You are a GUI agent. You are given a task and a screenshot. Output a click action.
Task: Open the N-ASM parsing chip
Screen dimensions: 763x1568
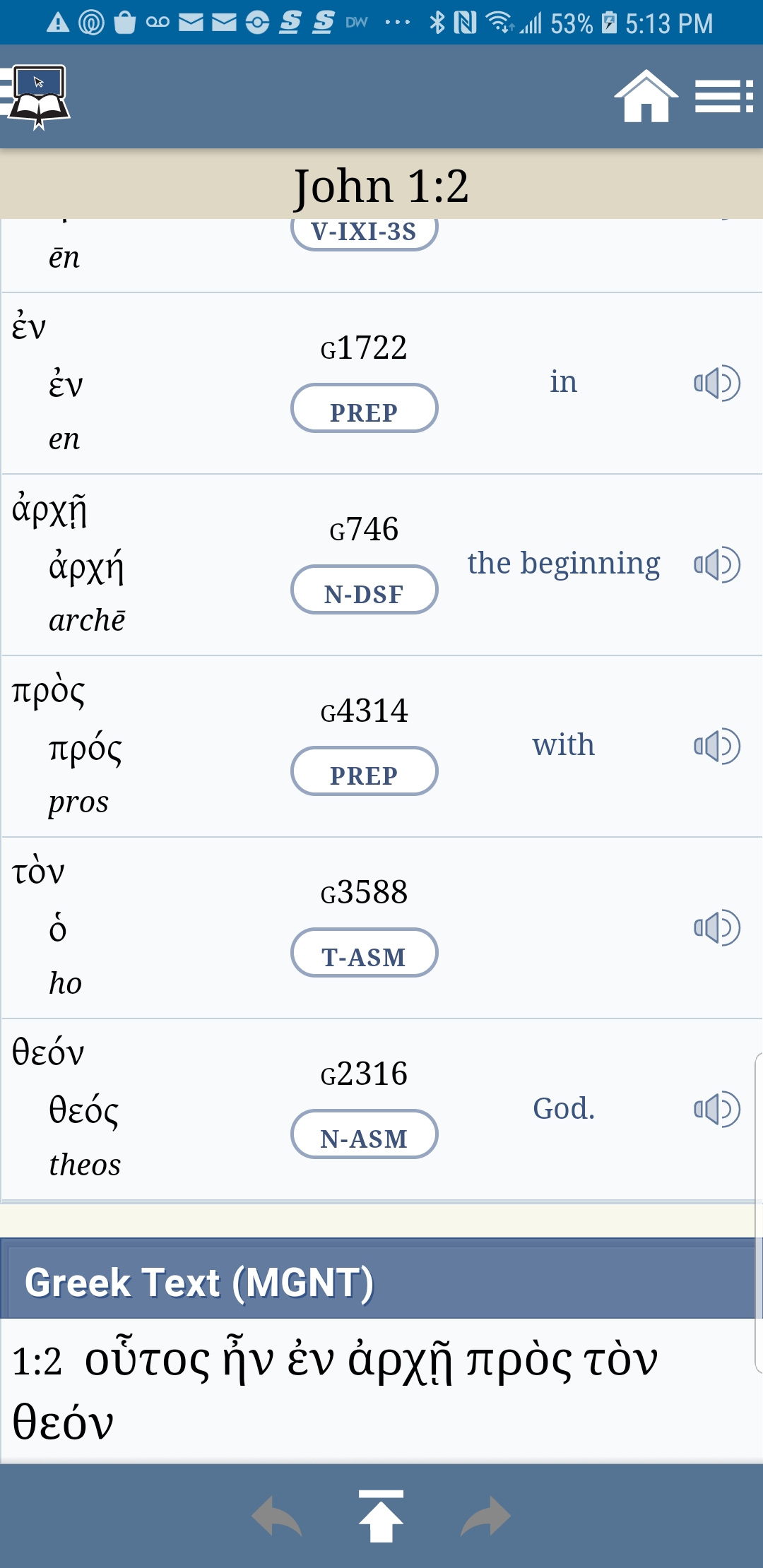364,1135
